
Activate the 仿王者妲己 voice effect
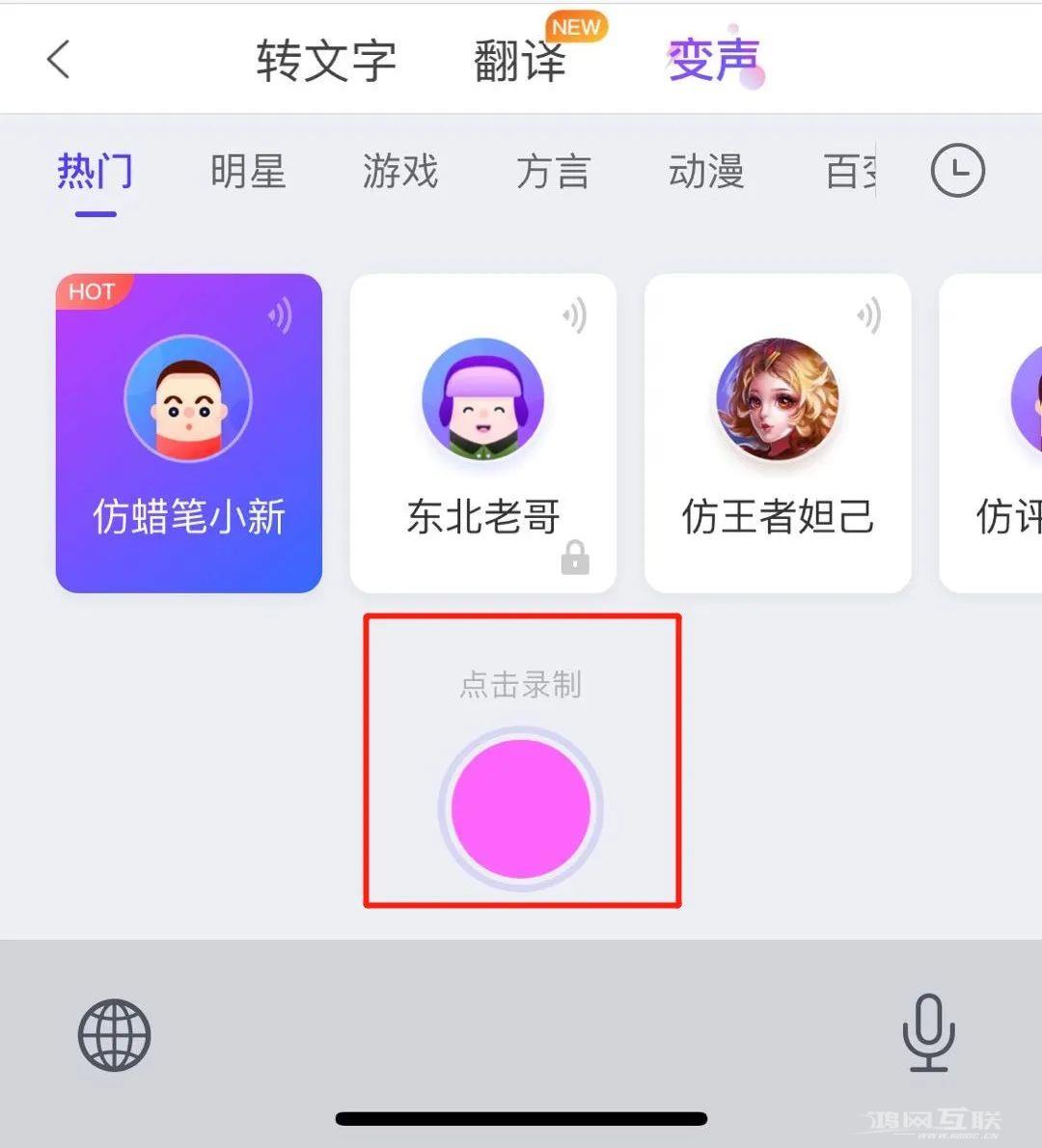click(x=778, y=432)
